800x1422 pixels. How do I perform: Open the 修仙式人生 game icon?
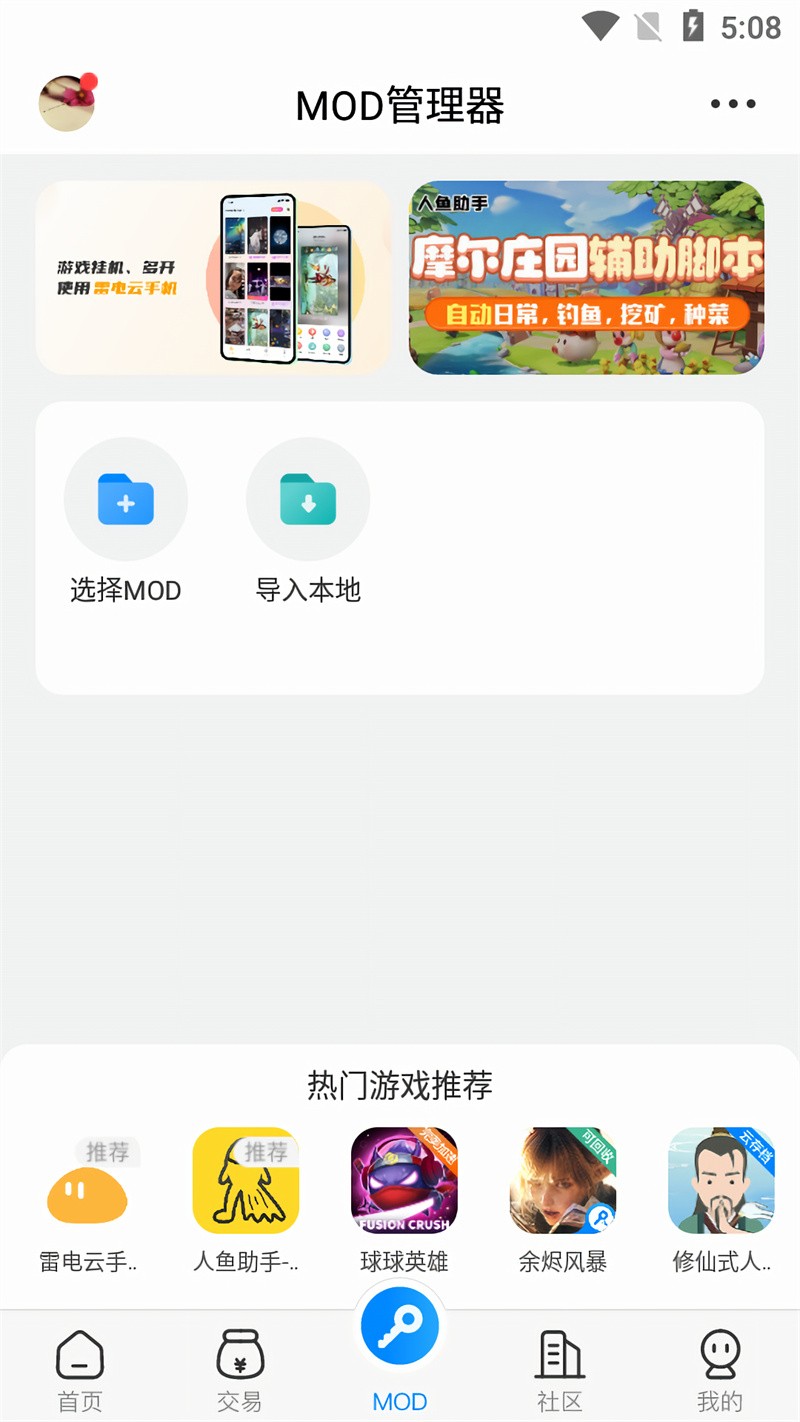(x=720, y=1181)
